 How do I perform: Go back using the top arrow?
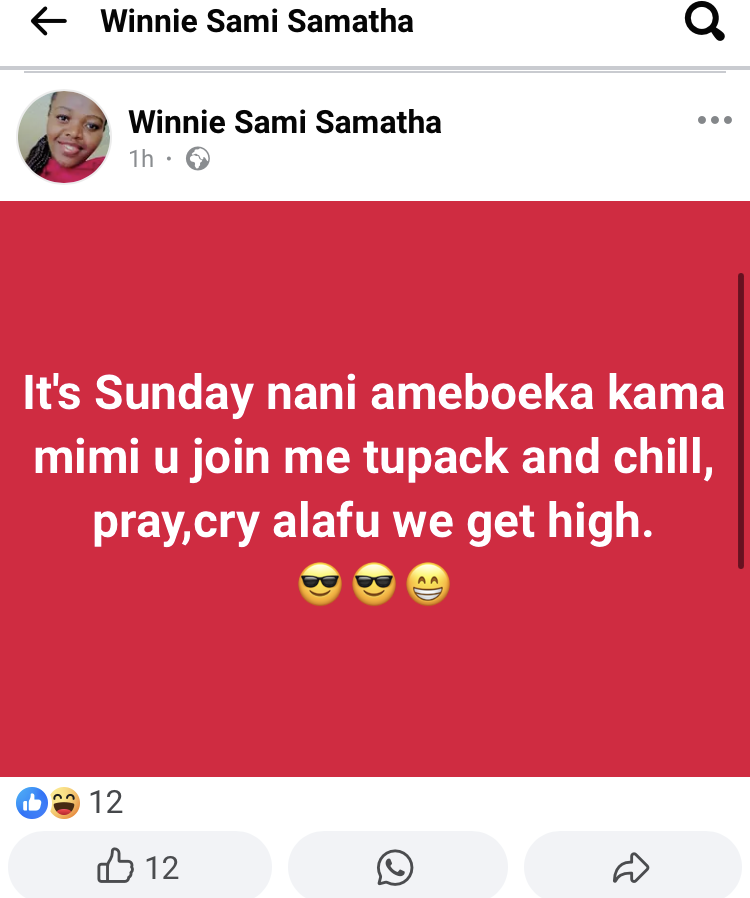49,23
